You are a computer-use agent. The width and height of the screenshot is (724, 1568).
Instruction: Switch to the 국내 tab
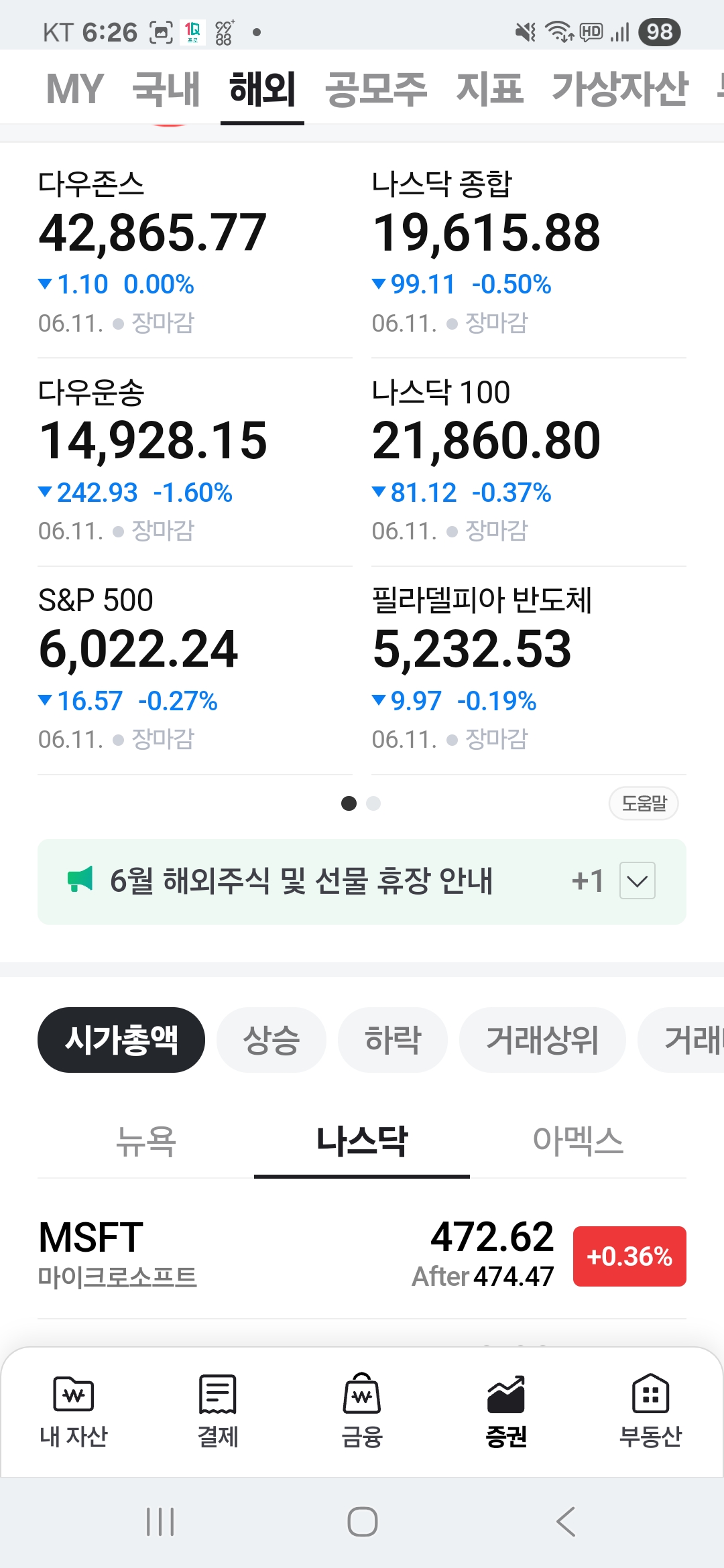pyautogui.click(x=166, y=89)
